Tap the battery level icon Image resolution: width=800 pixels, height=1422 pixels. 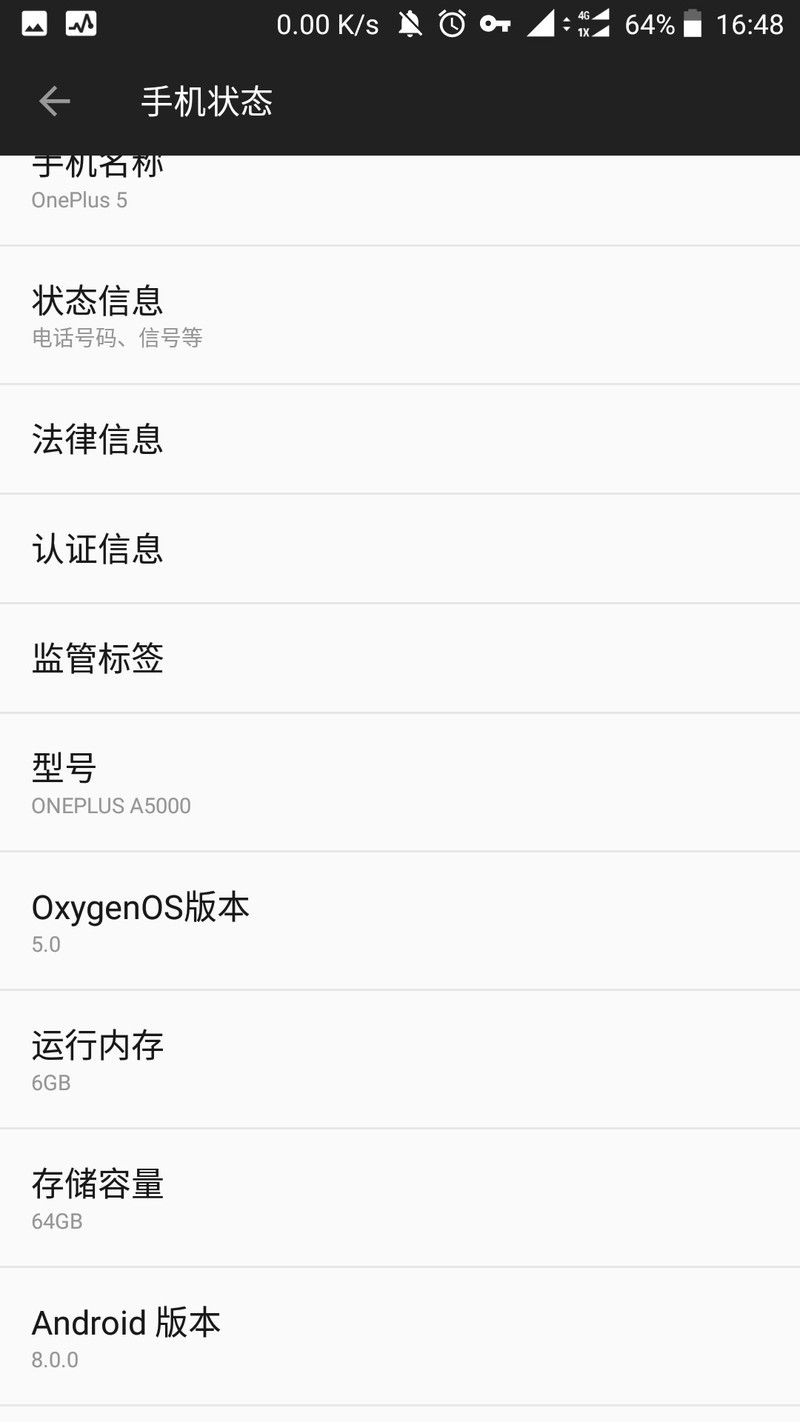click(692, 24)
